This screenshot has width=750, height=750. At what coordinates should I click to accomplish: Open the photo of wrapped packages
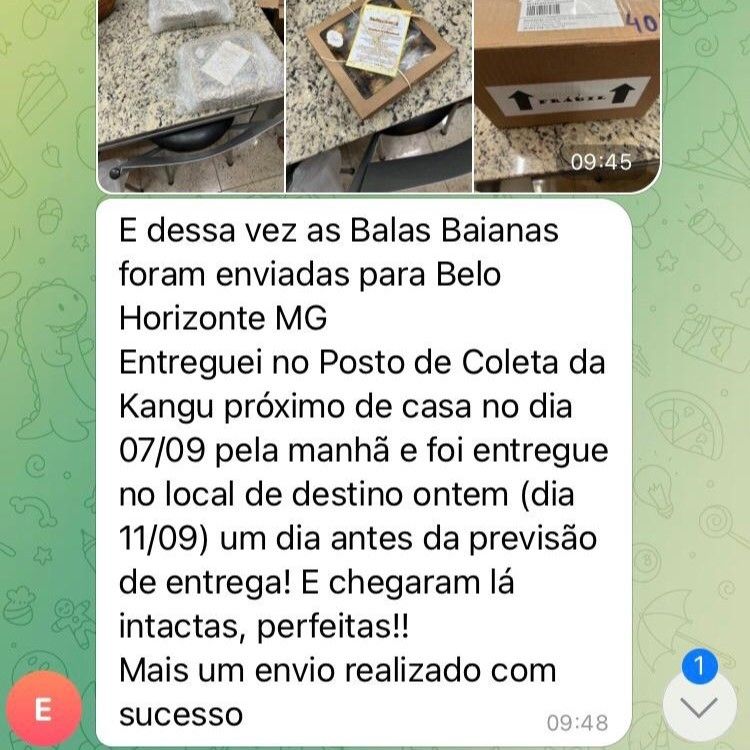(x=190, y=95)
